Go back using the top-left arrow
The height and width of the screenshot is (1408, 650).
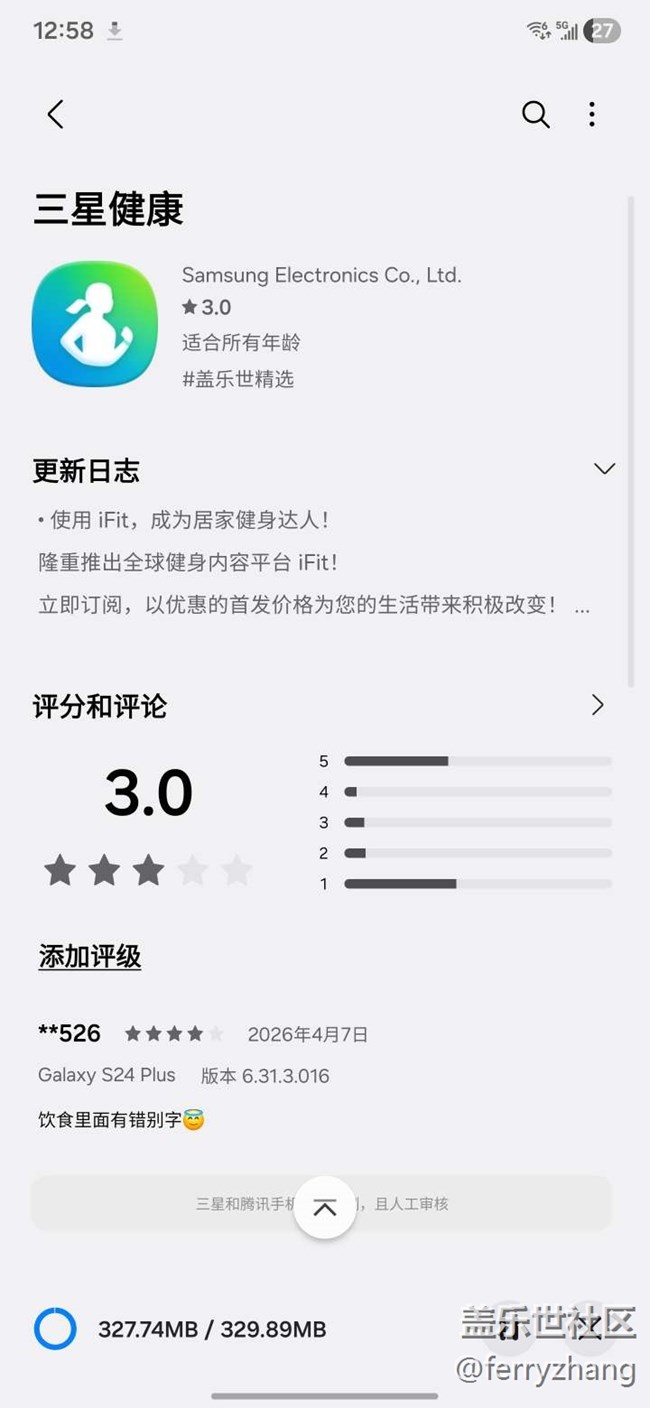[55, 114]
